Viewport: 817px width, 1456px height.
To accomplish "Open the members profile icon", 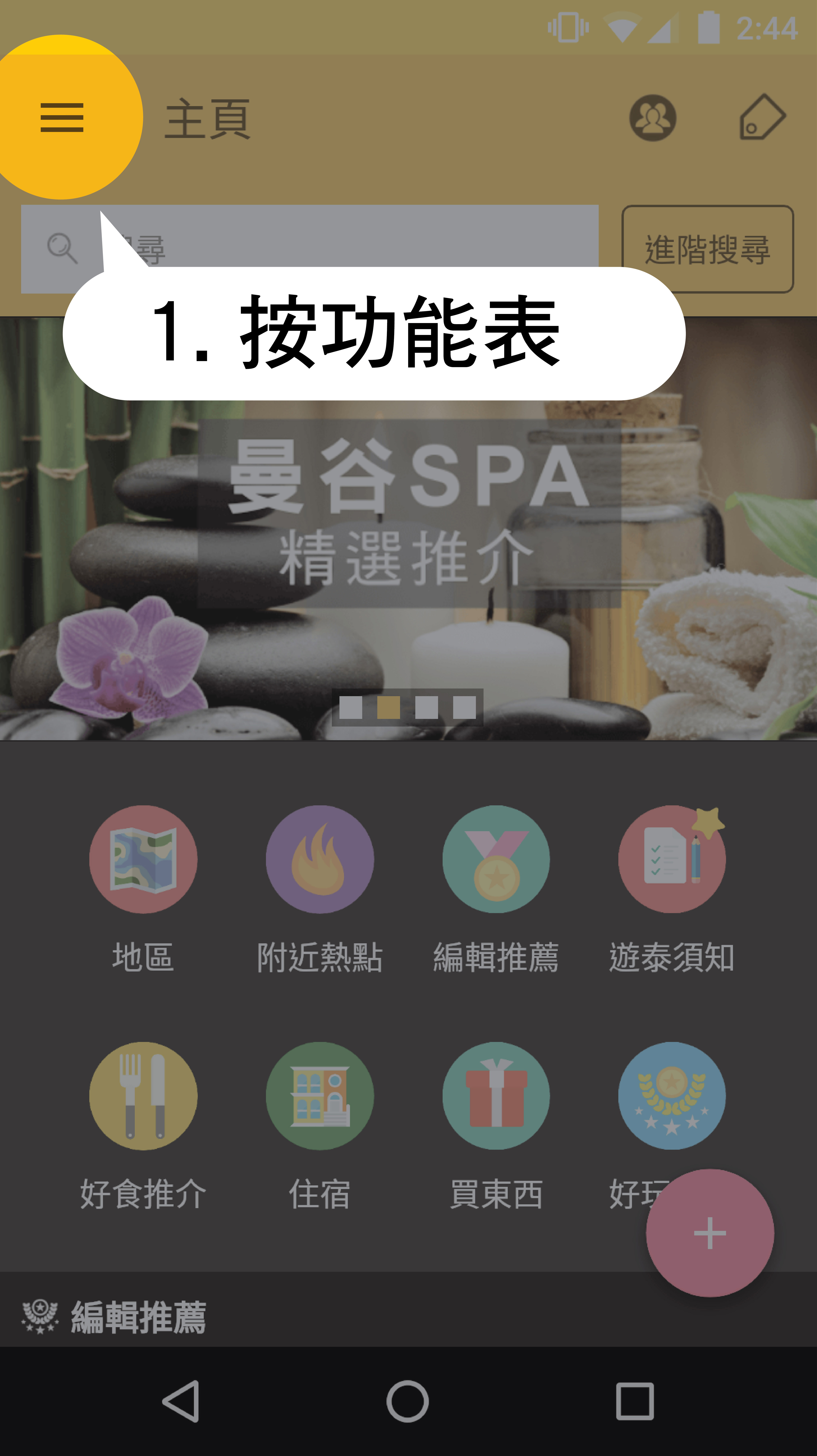I will click(x=653, y=118).
